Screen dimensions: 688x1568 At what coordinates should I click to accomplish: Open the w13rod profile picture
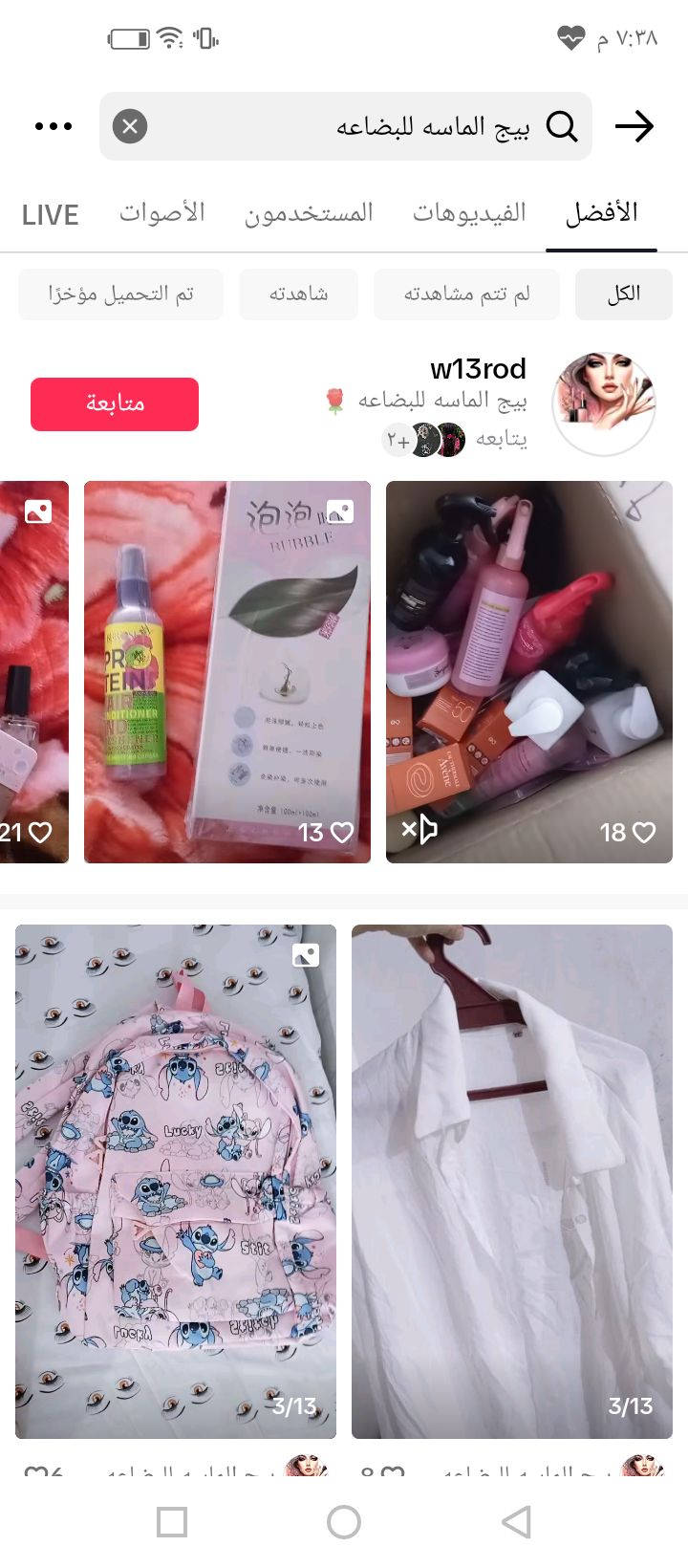click(604, 403)
